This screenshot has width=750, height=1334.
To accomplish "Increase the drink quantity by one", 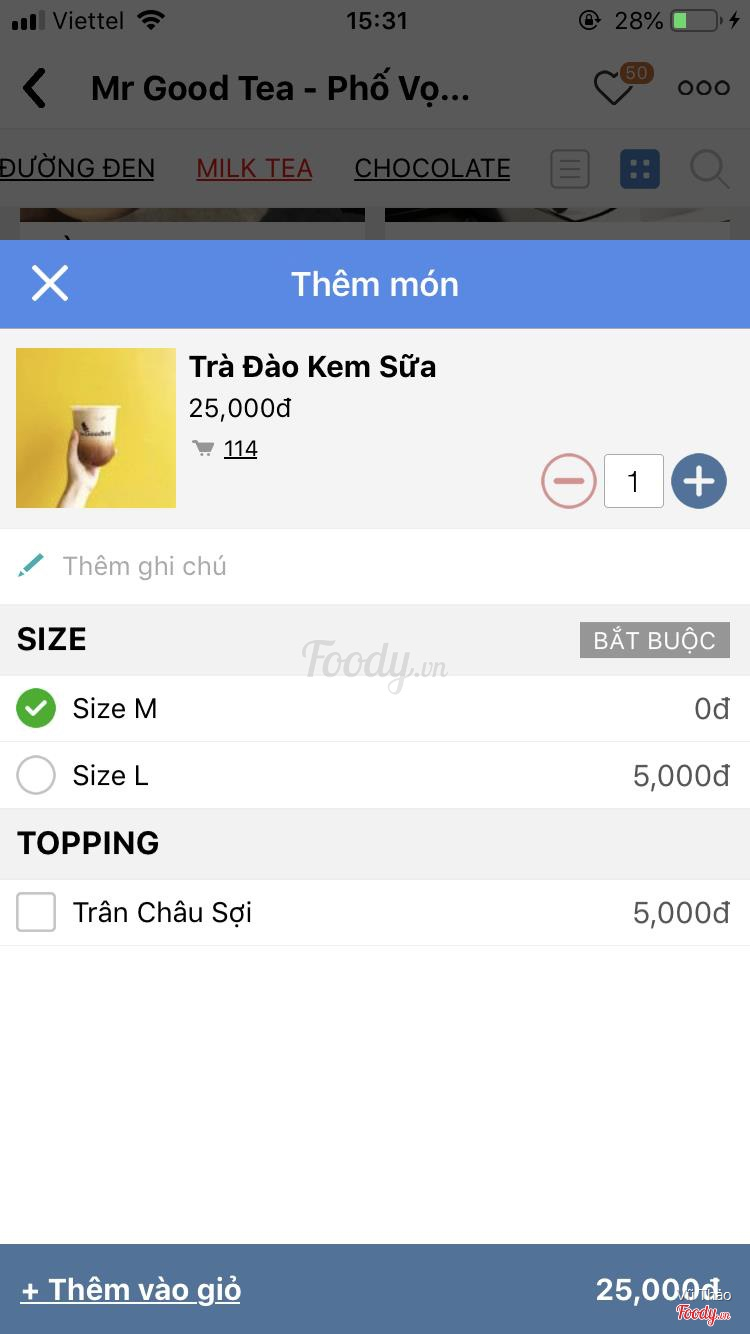I will coord(698,482).
